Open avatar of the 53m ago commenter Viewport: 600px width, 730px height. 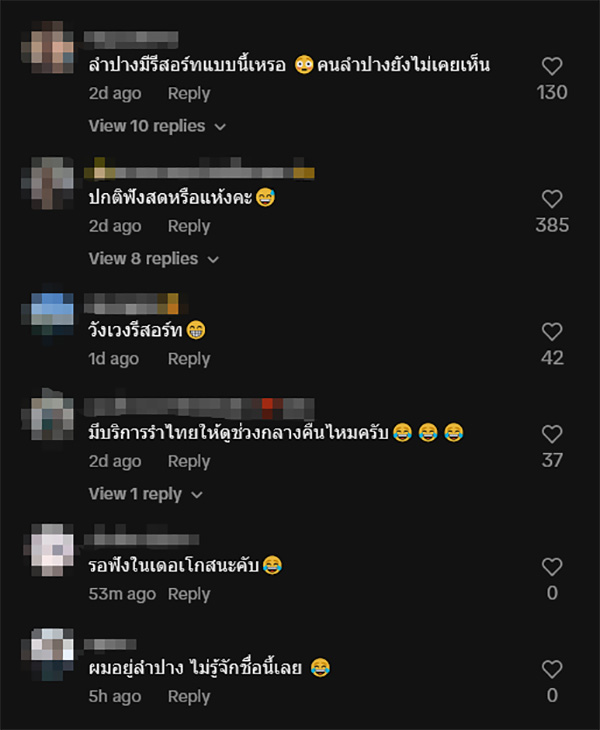pyautogui.click(x=51, y=549)
